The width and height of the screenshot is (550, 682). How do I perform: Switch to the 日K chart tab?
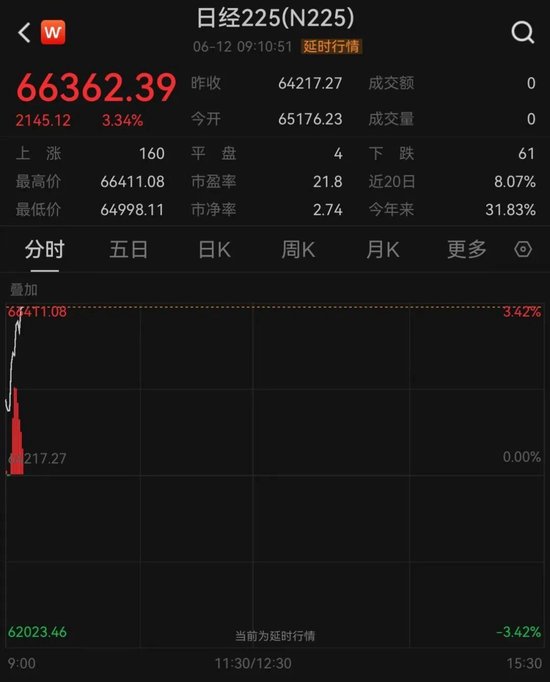[x=214, y=250]
